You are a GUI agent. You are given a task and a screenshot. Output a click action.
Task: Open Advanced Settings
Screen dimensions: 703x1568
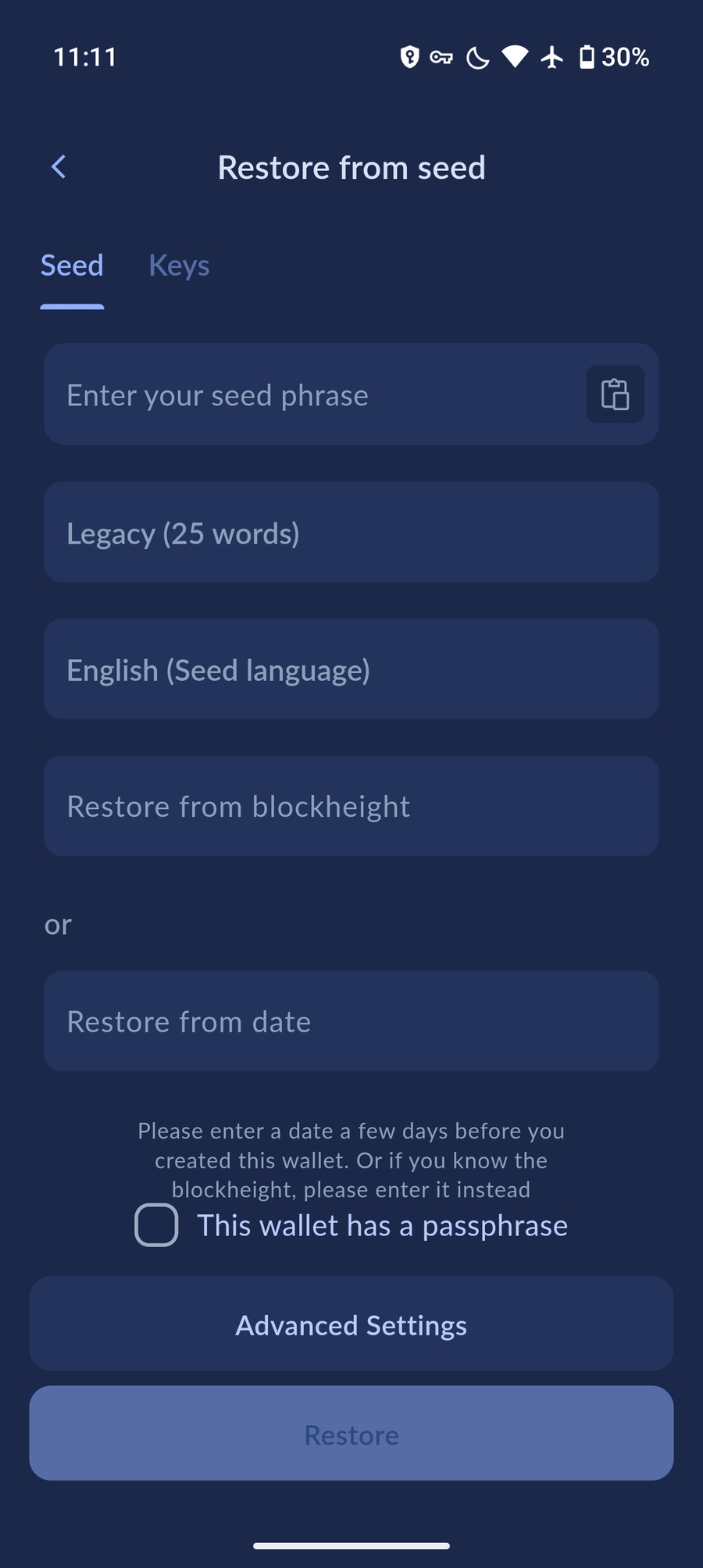[351, 1324]
